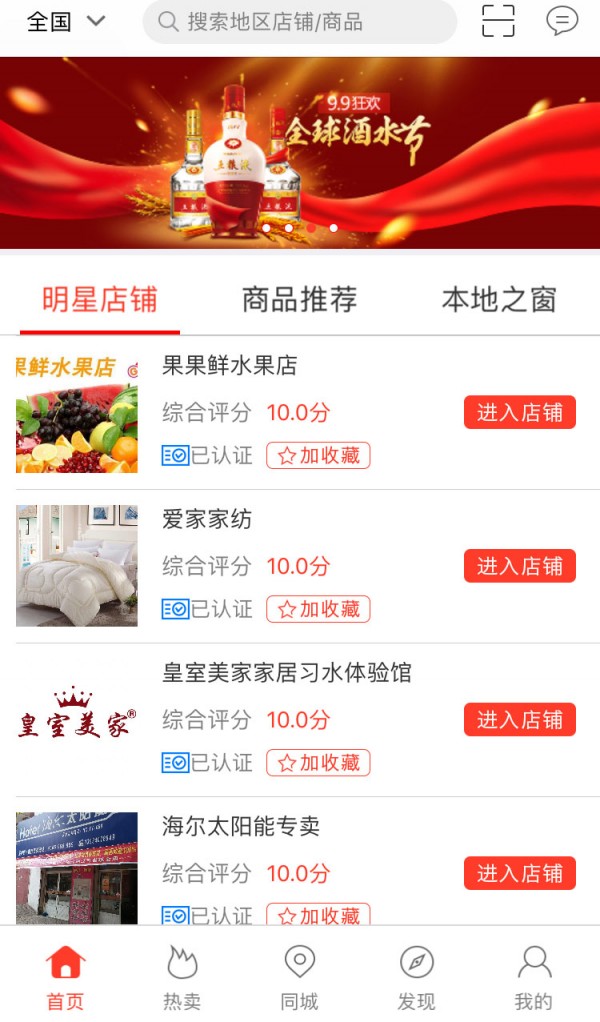Go to the 热卖 tab
This screenshot has height=1022, width=600.
click(x=182, y=977)
